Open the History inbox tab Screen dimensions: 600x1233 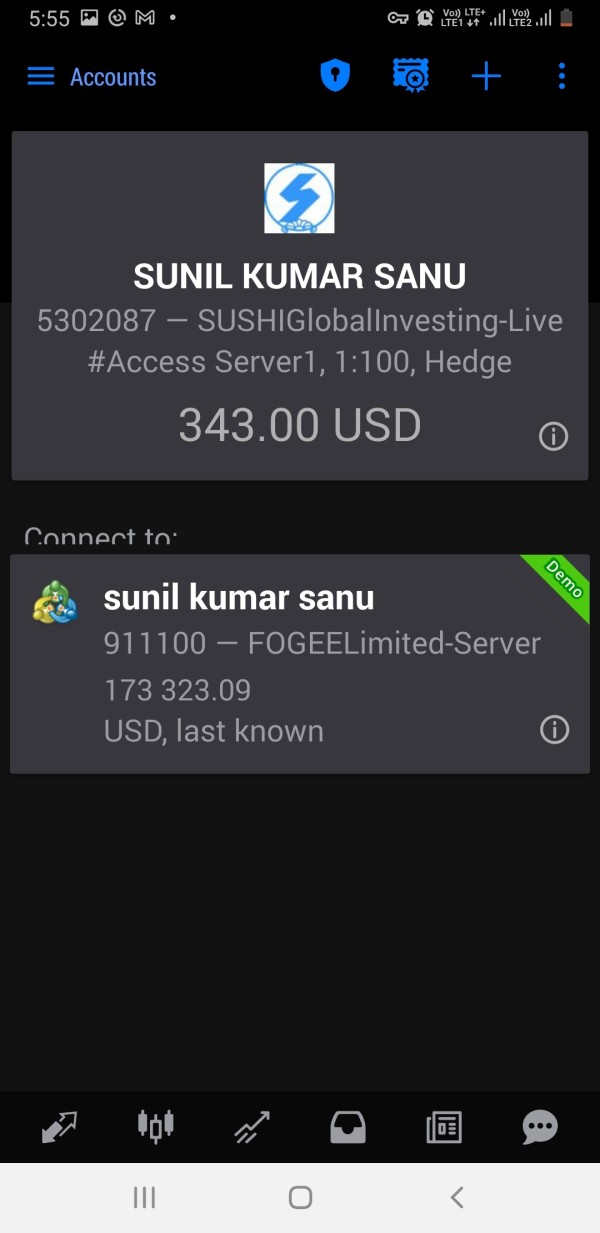pyautogui.click(x=348, y=1127)
